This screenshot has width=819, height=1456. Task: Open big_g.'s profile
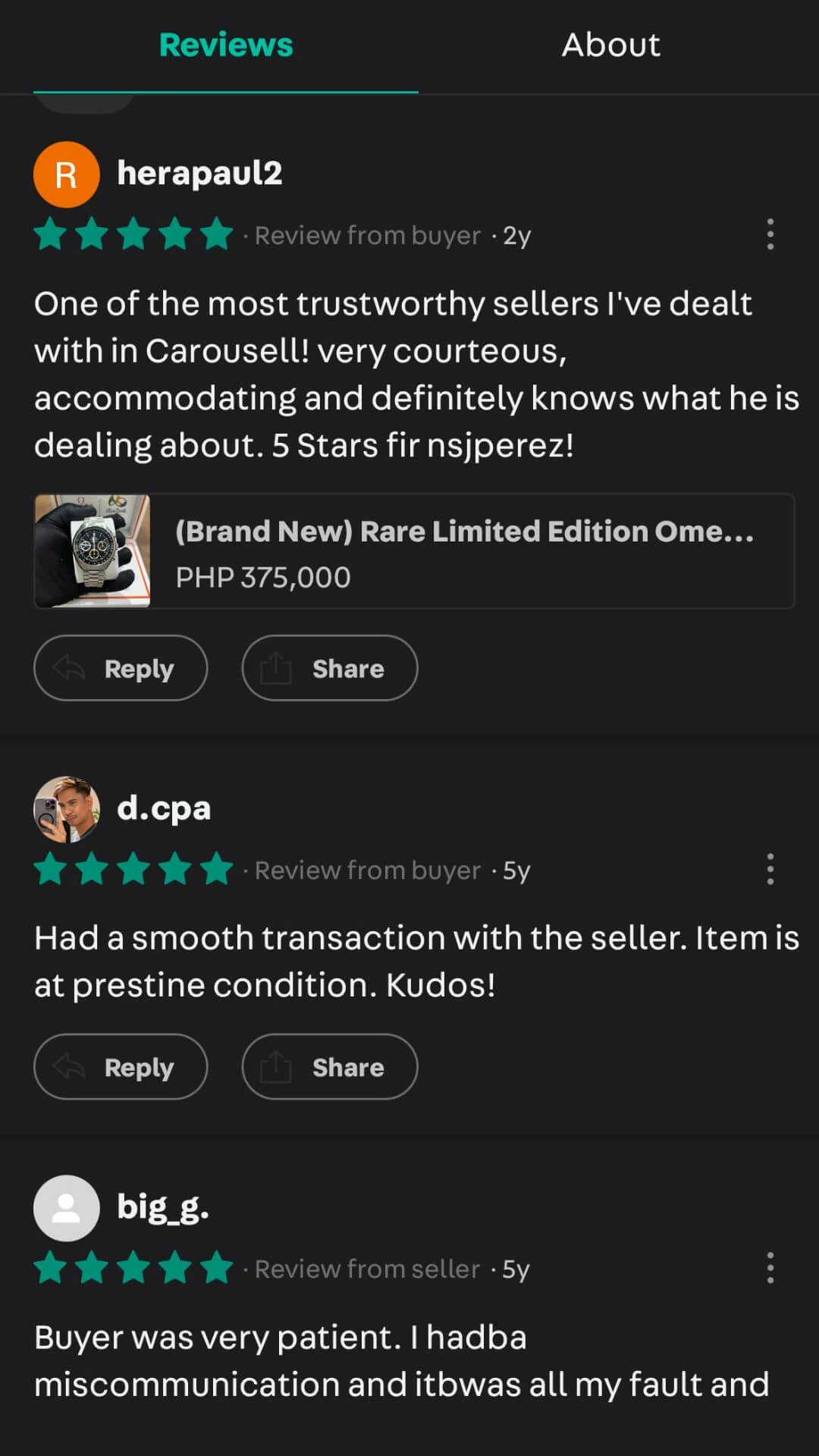coord(162,1207)
